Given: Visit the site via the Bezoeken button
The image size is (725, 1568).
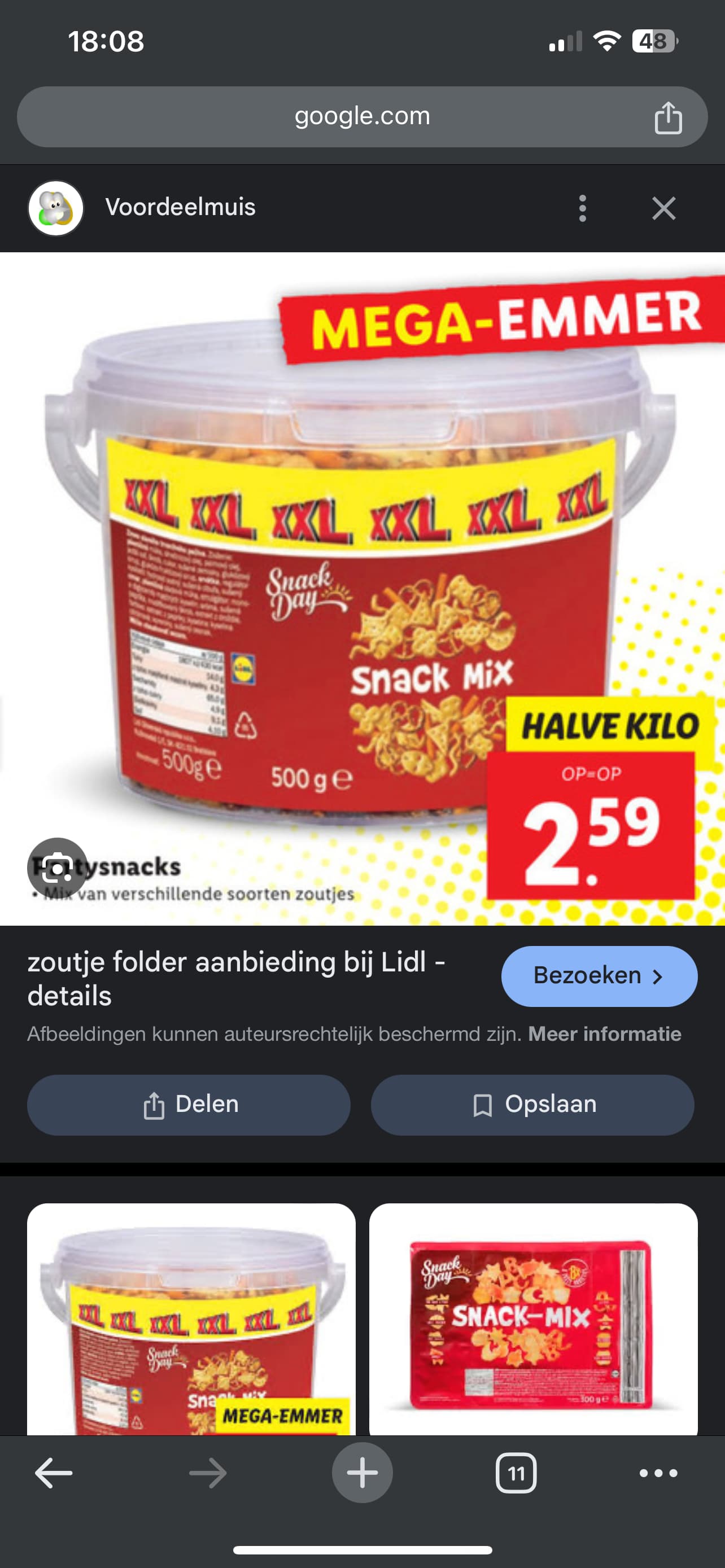Looking at the screenshot, I should (x=599, y=976).
